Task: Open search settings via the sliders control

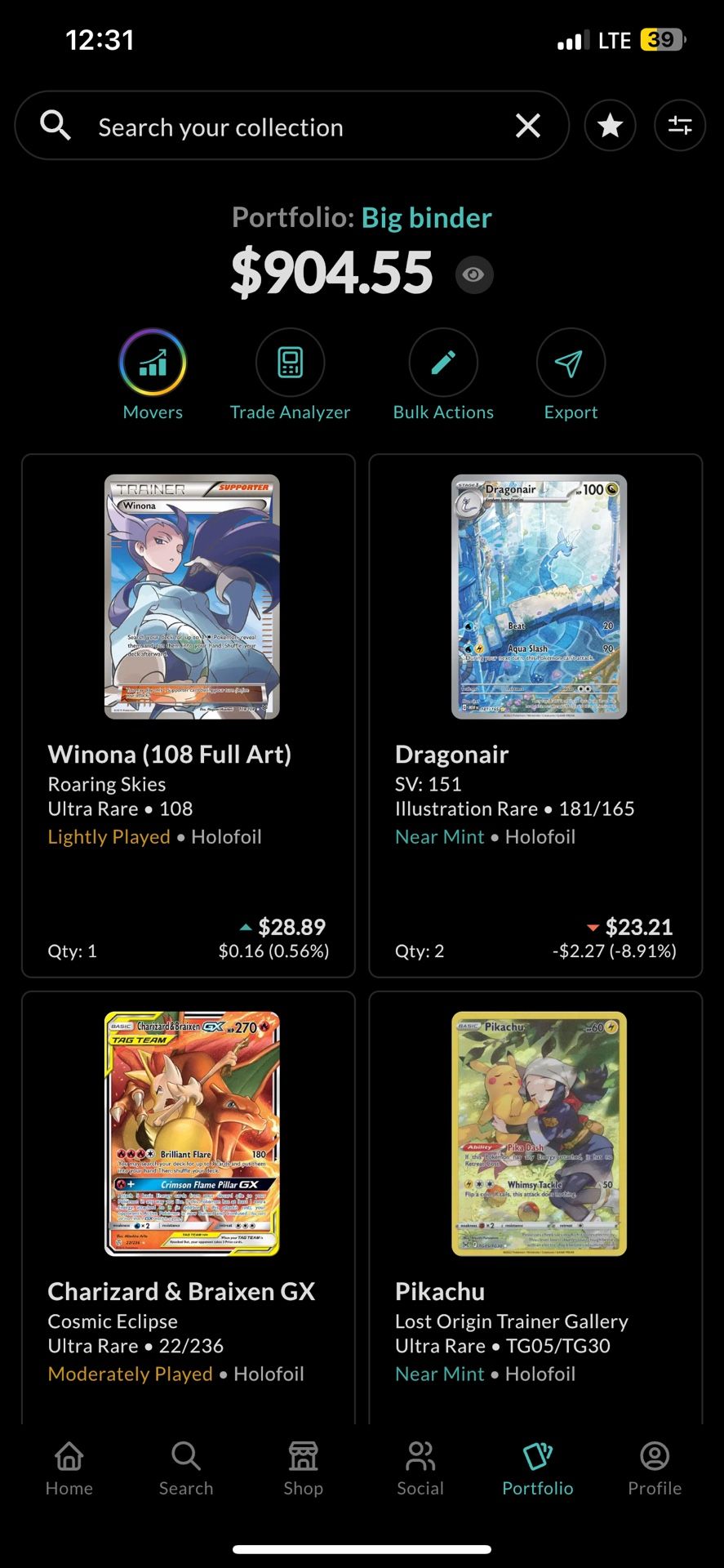Action: [680, 125]
